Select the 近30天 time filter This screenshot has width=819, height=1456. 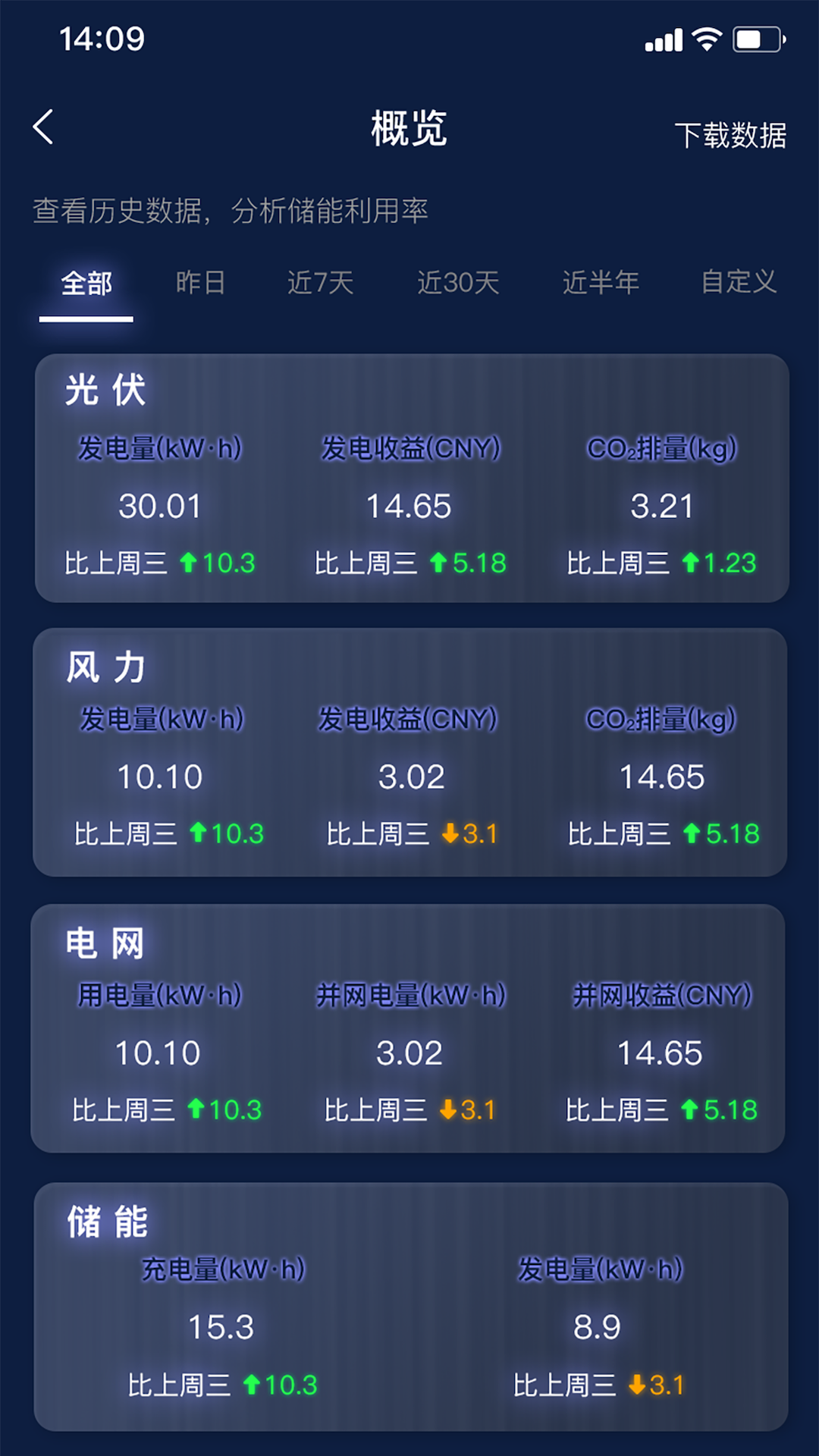tap(459, 284)
